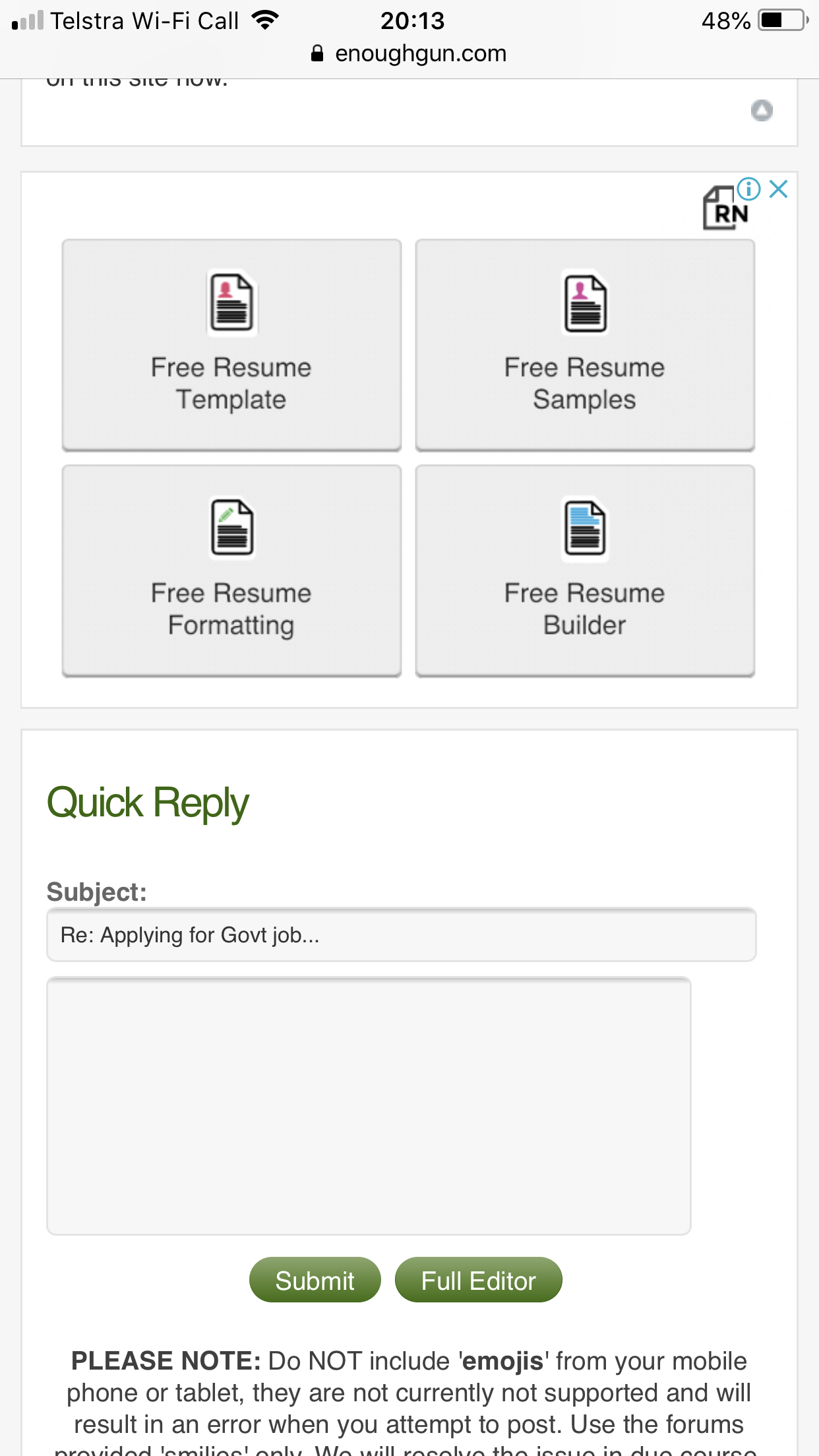This screenshot has width=819, height=1456.
Task: Edit the Subject field
Action: (x=401, y=935)
